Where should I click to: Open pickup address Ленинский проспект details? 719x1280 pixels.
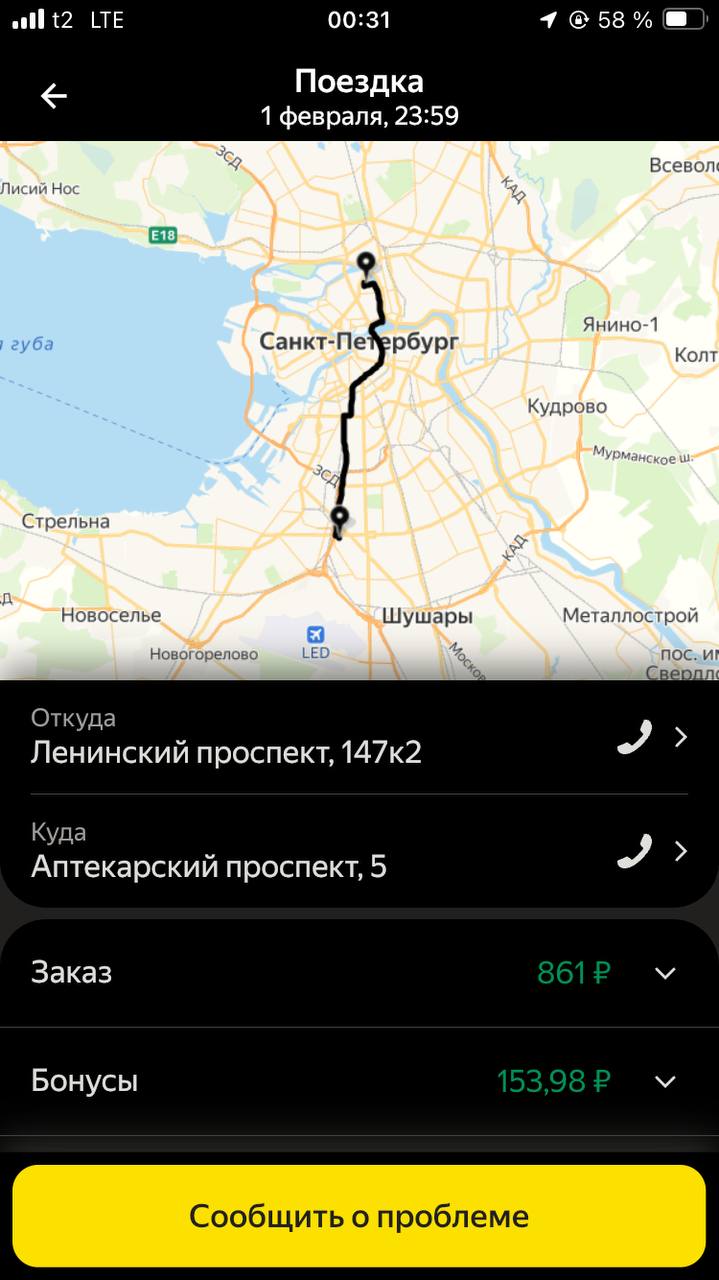(x=681, y=737)
